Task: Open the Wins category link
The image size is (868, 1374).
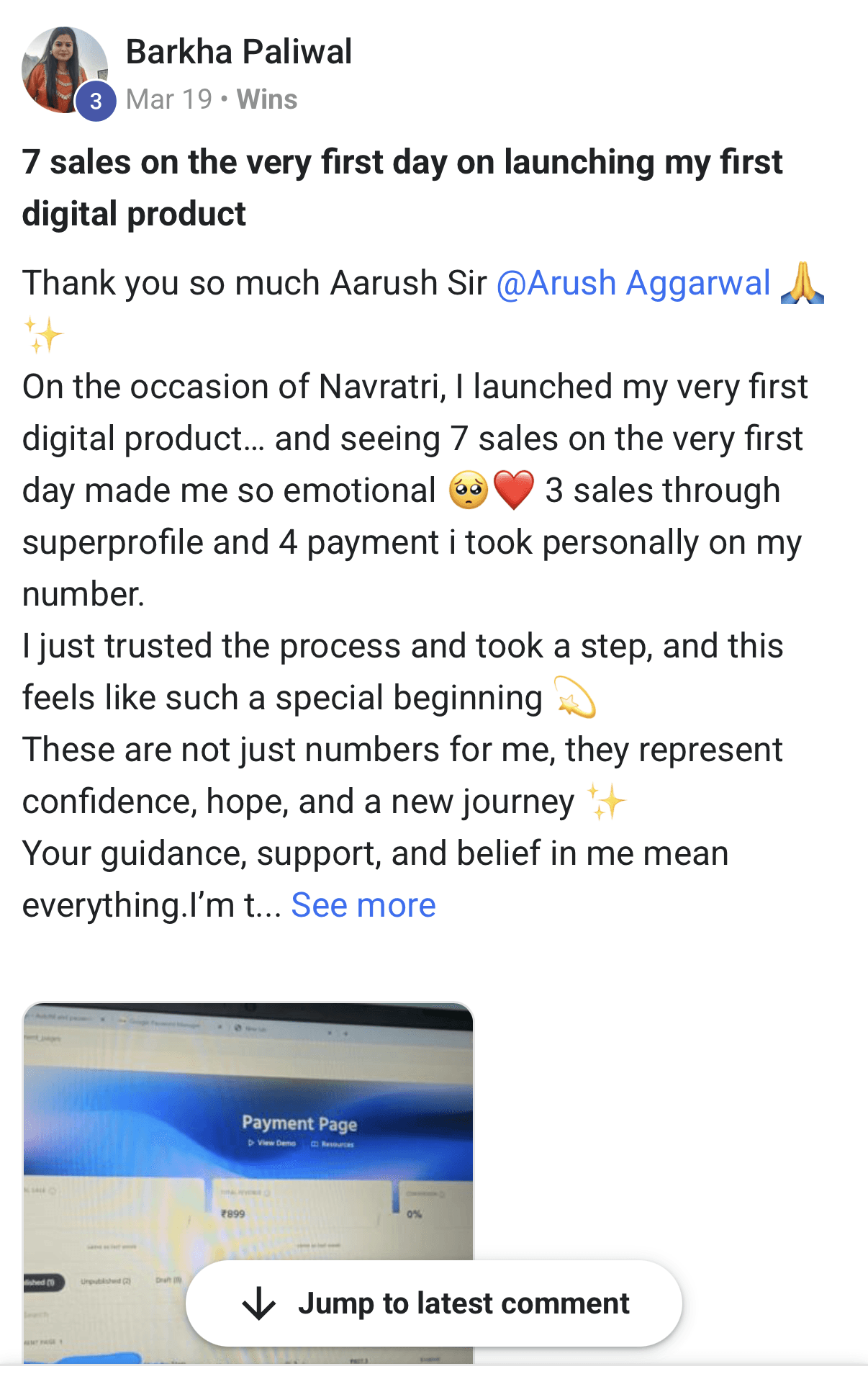Action: pyautogui.click(x=267, y=99)
